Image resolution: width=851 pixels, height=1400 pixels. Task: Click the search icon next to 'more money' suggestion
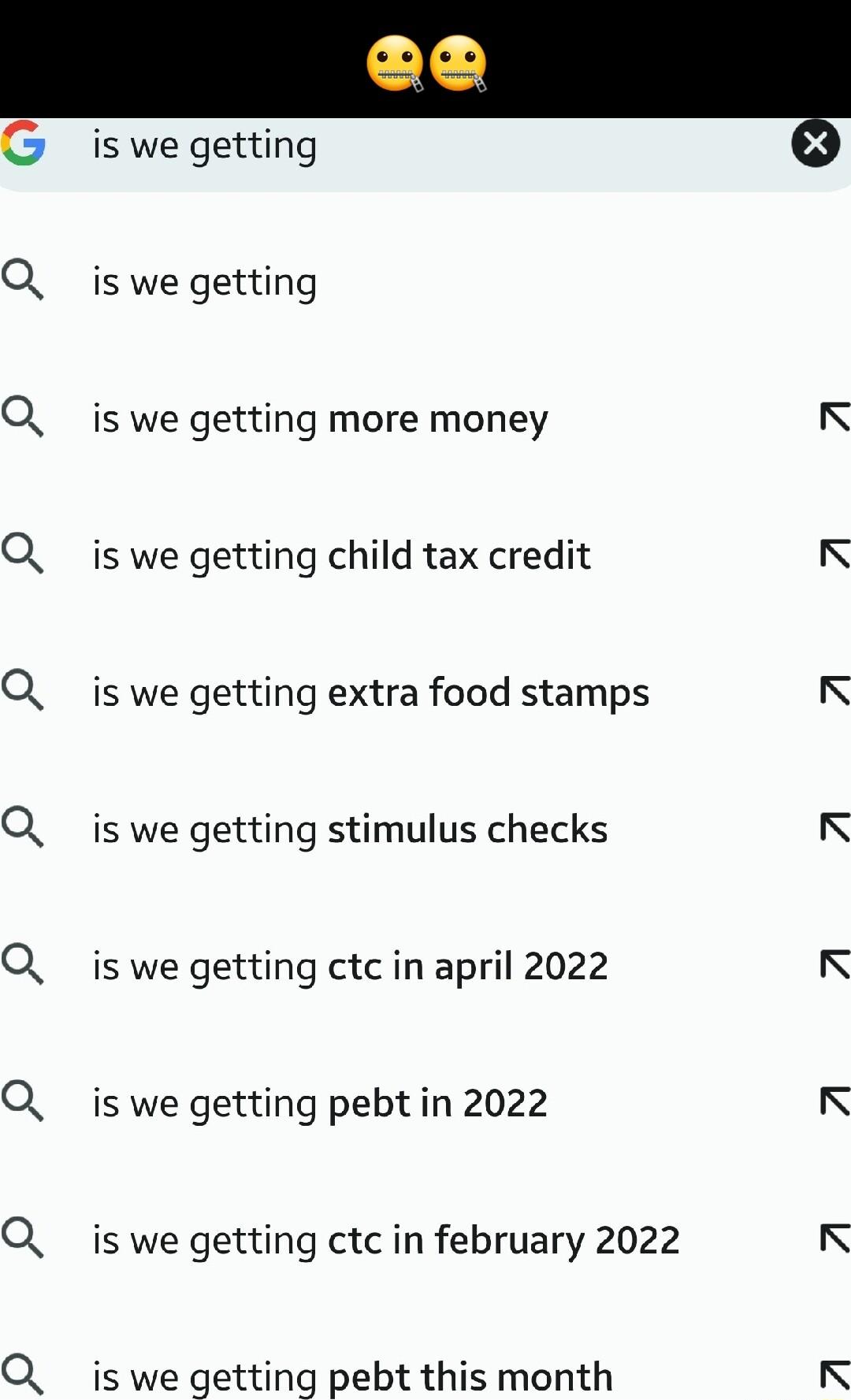(24, 418)
